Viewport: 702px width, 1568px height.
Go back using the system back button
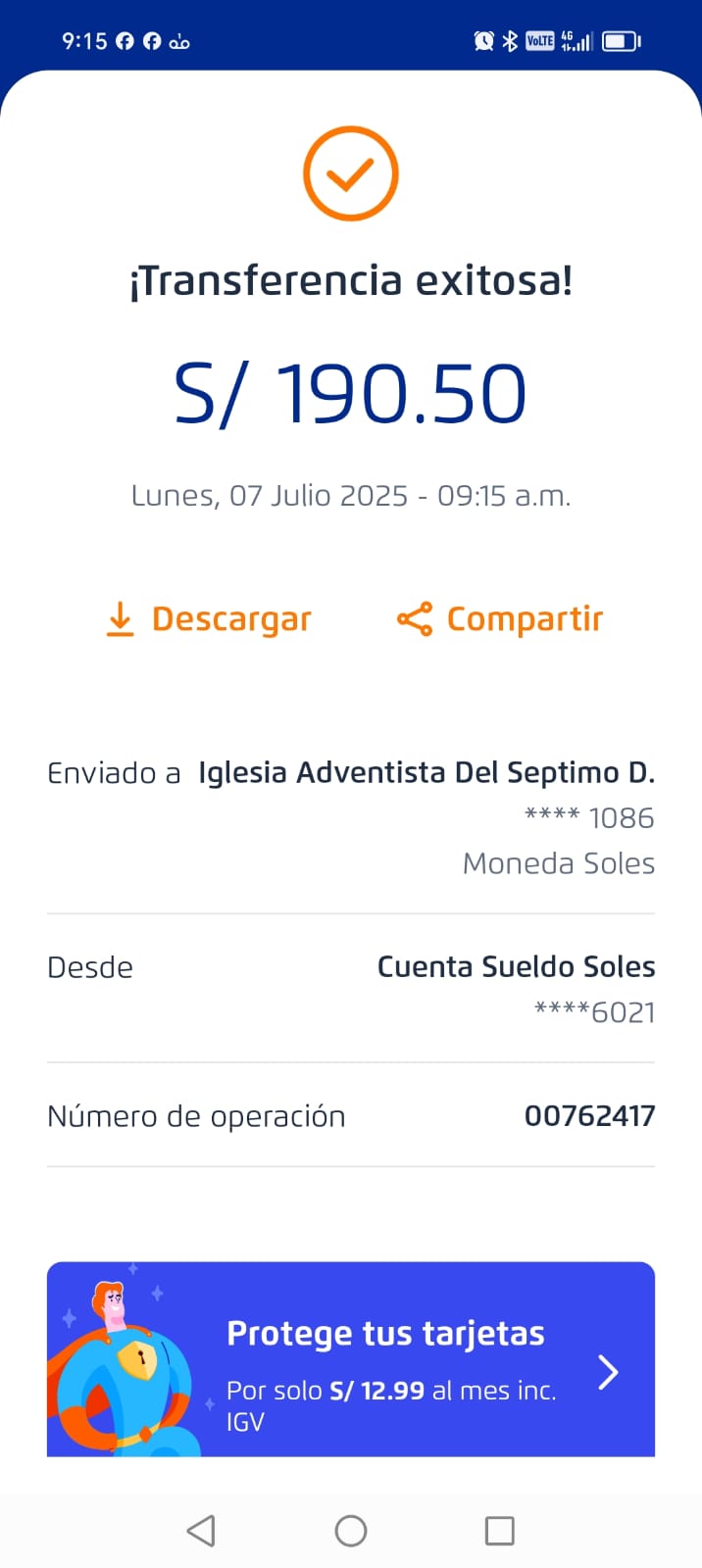point(201,1530)
